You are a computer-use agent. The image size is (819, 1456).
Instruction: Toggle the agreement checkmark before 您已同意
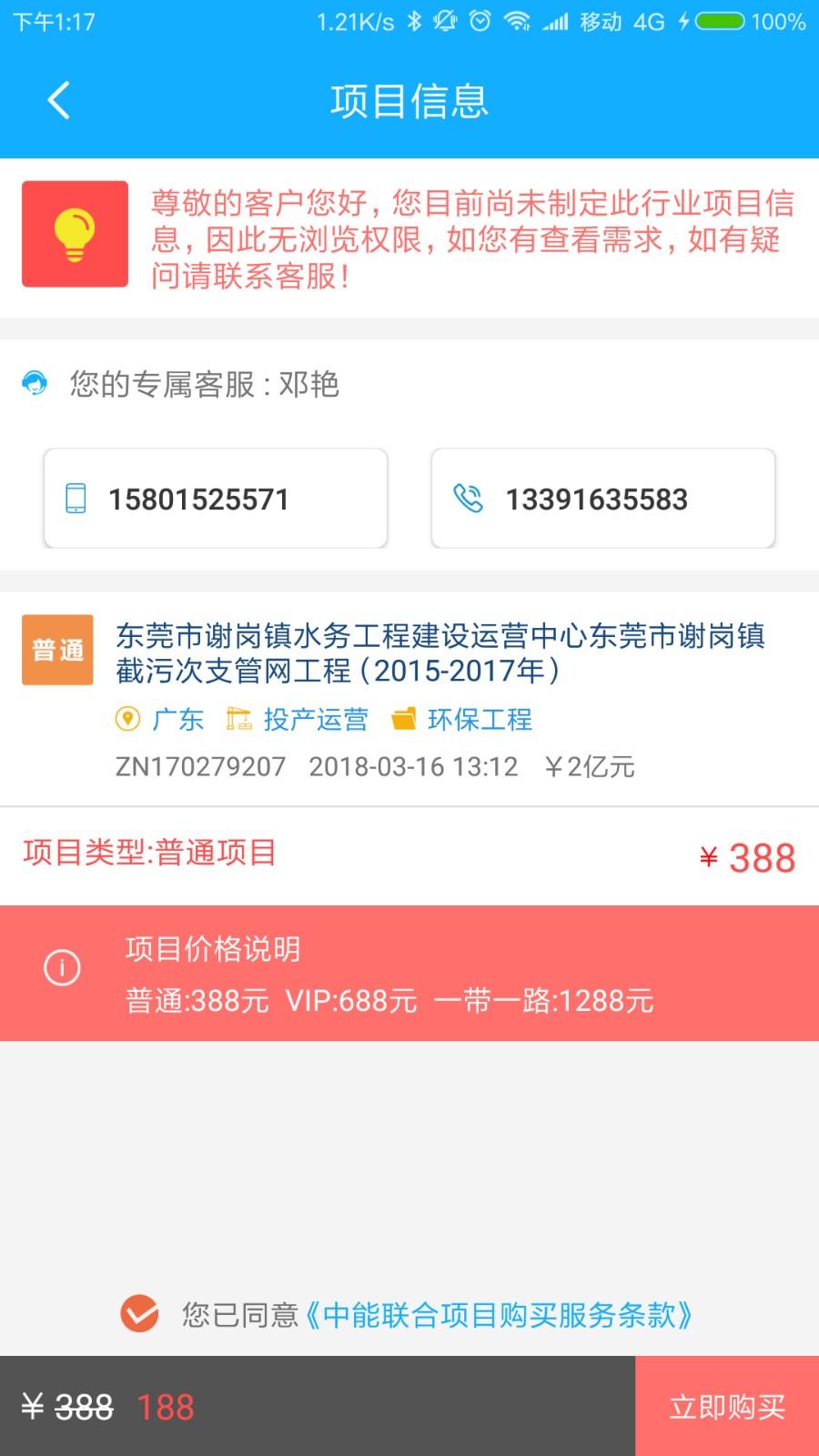[x=140, y=1312]
